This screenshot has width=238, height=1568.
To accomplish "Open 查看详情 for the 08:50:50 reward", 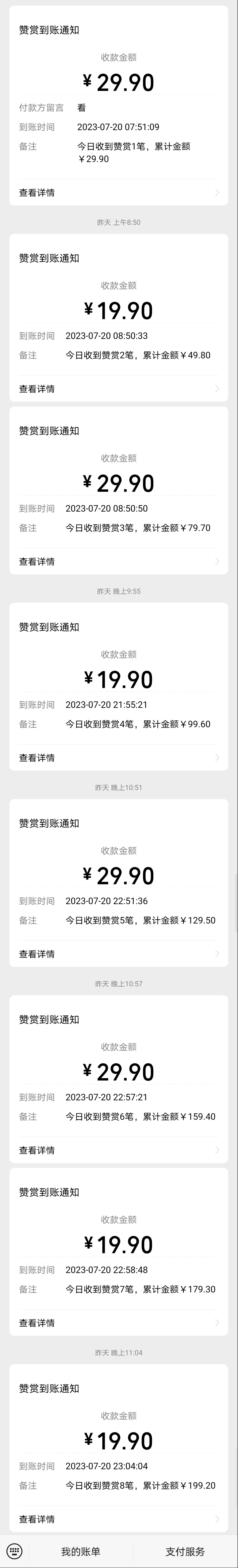I will [37, 561].
